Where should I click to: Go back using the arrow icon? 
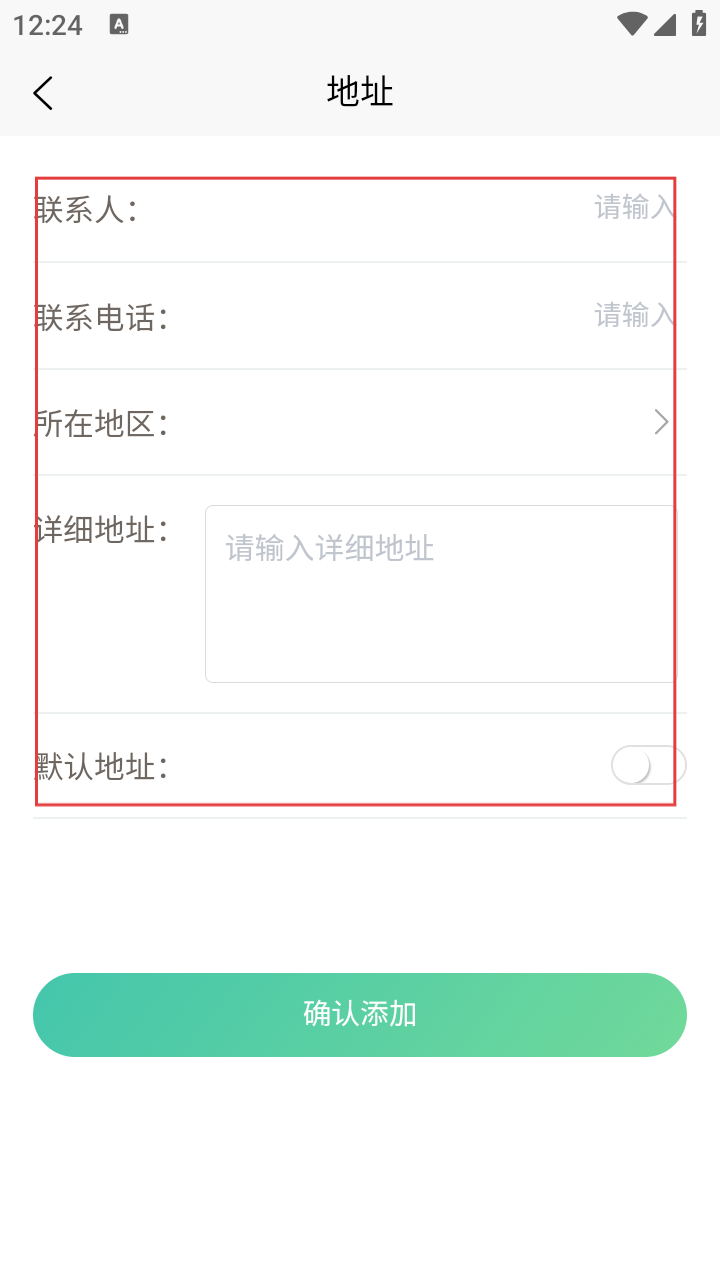pyautogui.click(x=42, y=93)
